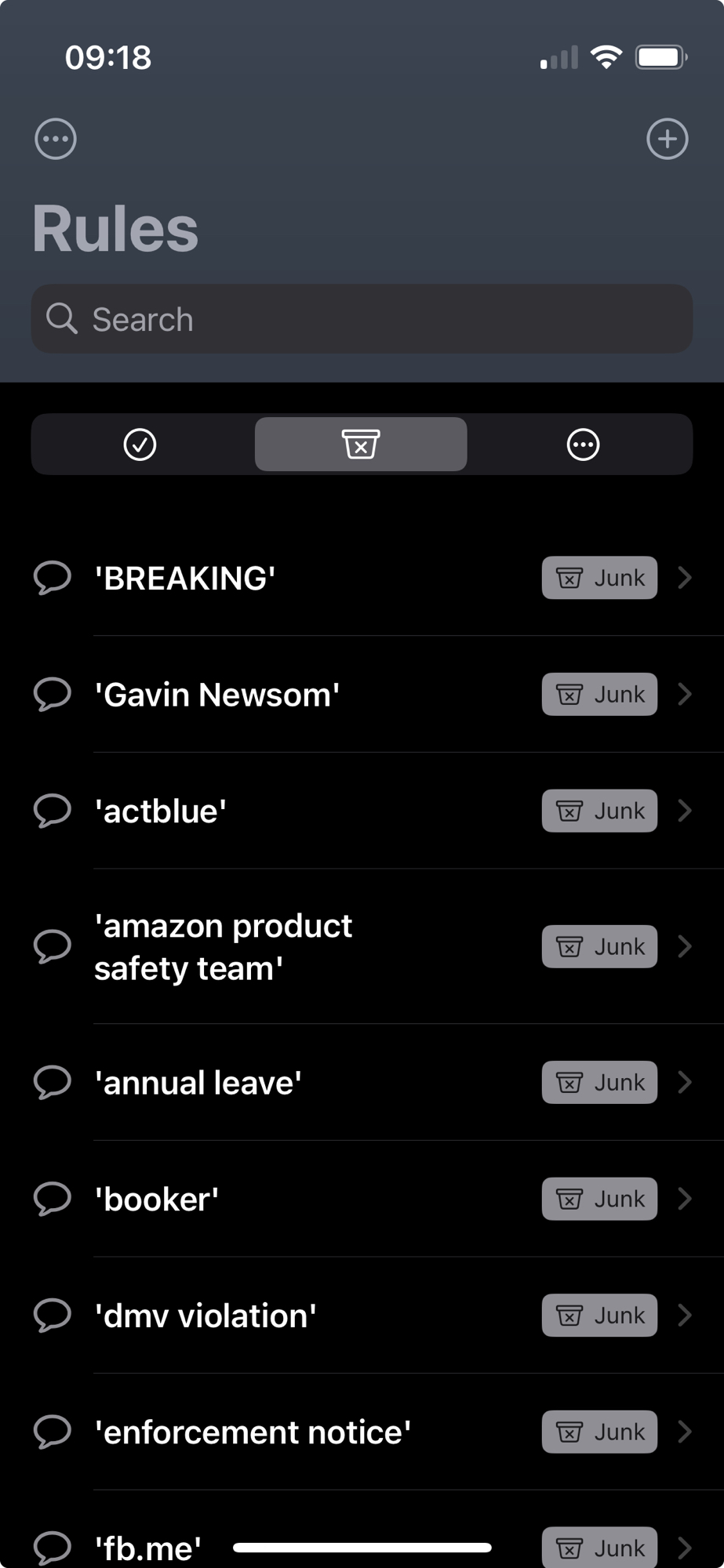Switch to the ellipsis filter tab
724x1568 pixels.
[583, 445]
